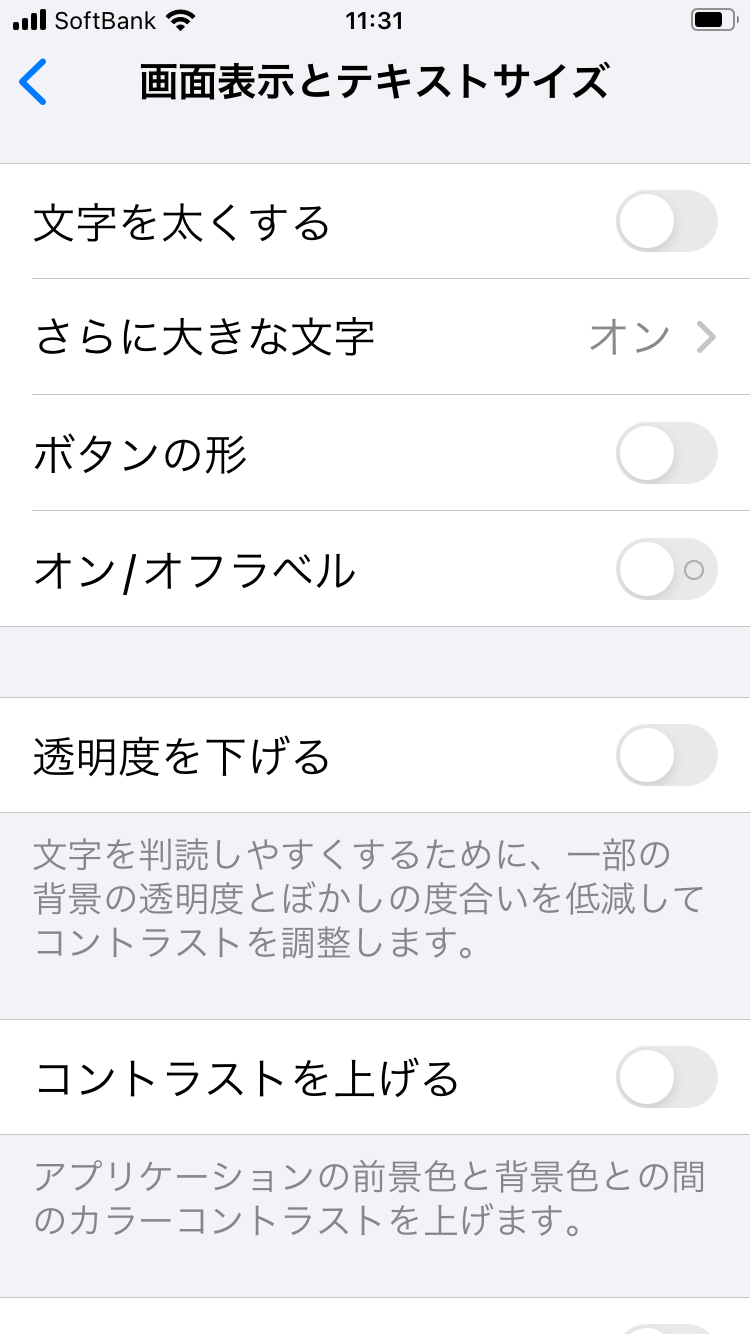
Task: Switch on コントラストを上げる
Action: pyautogui.click(x=667, y=1077)
